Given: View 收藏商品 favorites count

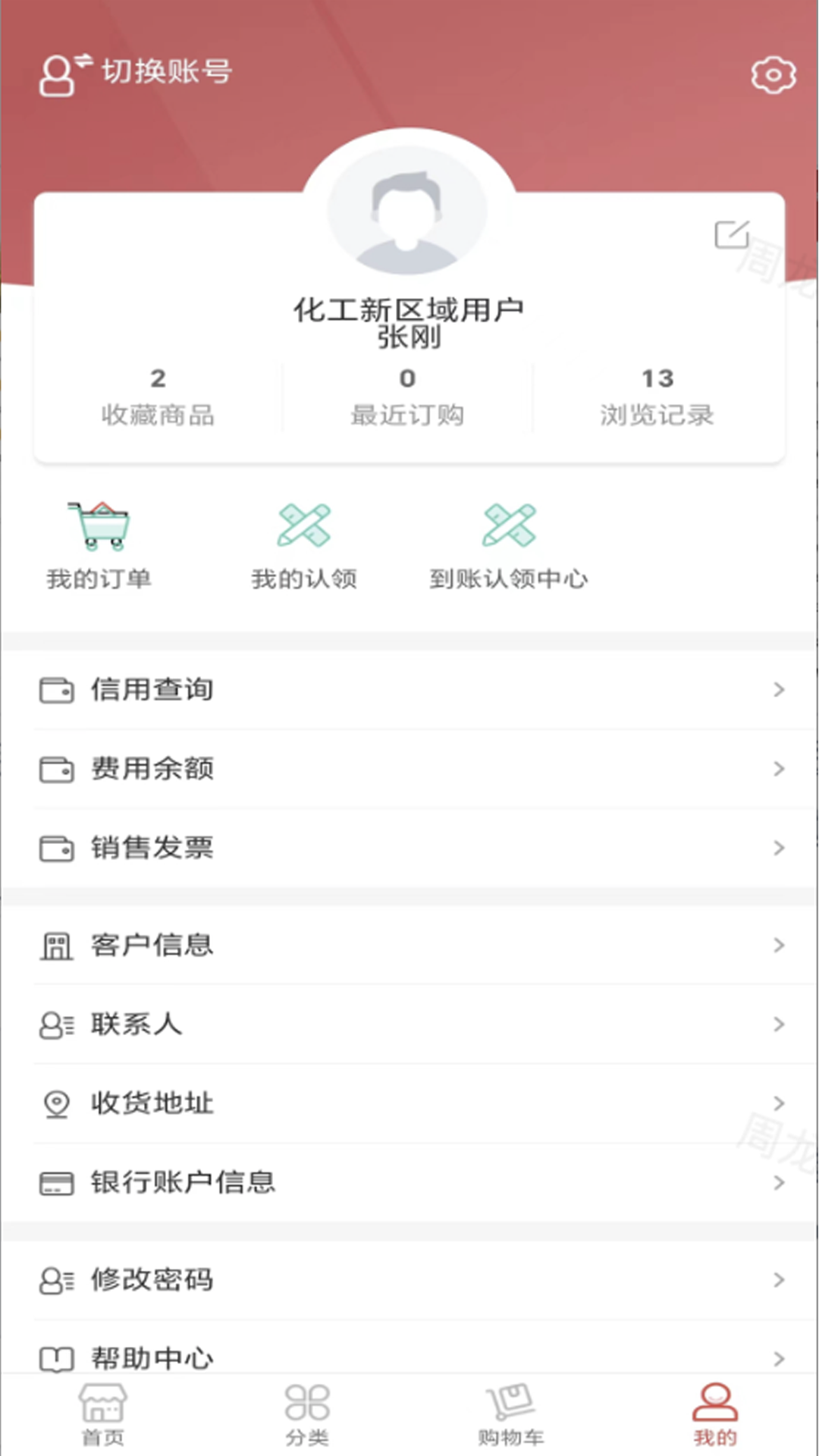Looking at the screenshot, I should click(157, 396).
